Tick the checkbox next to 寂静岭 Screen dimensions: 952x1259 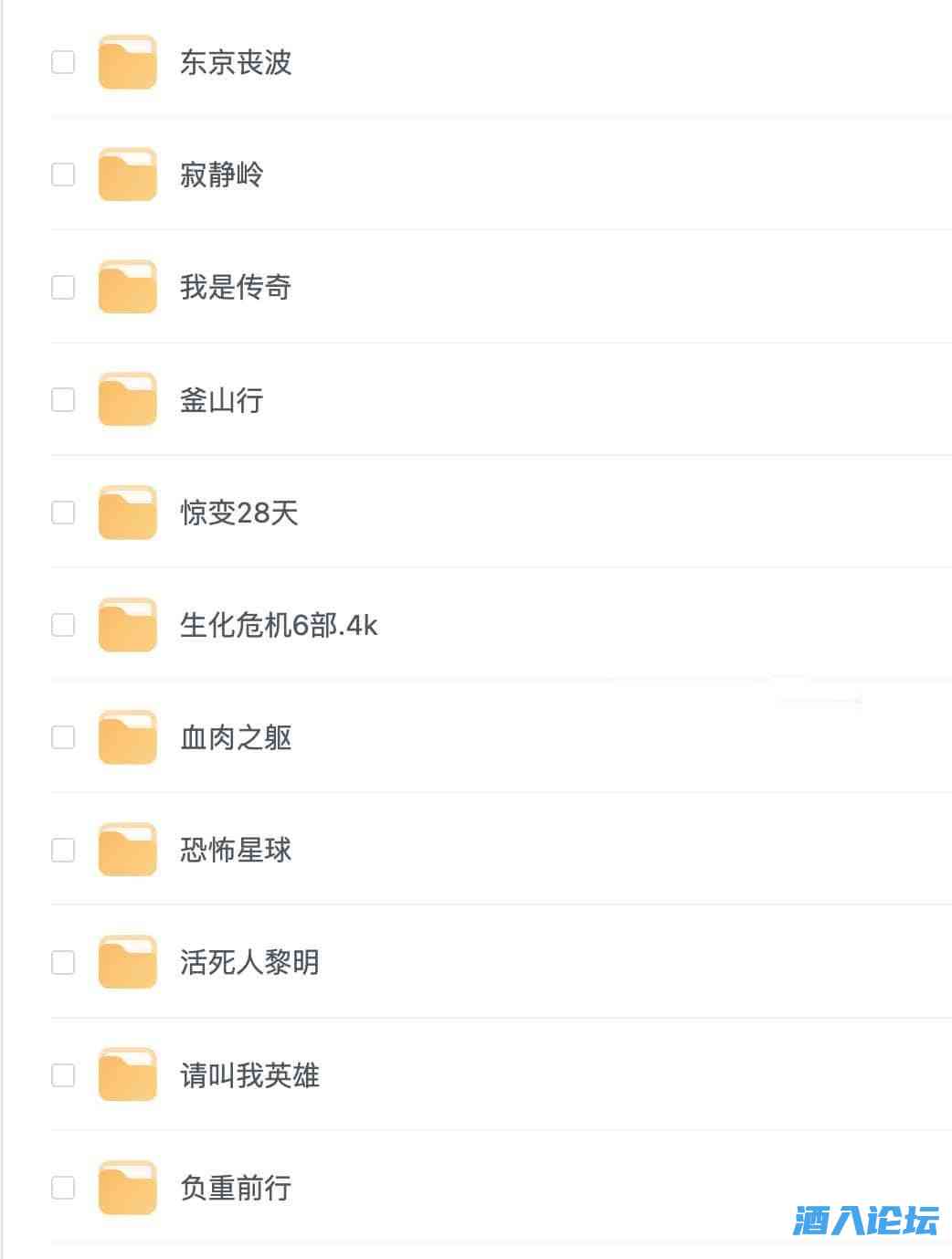[x=63, y=175]
